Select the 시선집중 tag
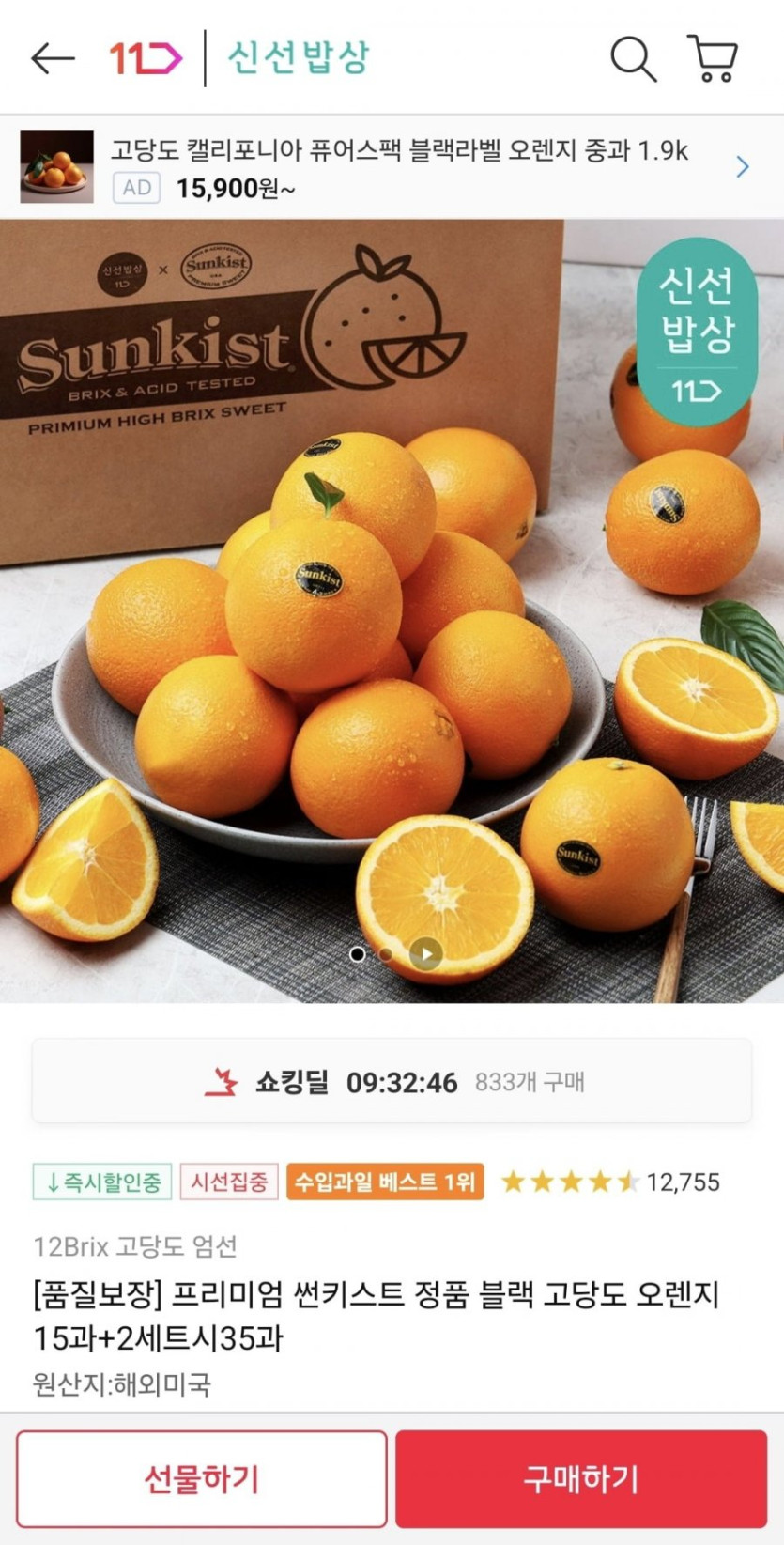Image resolution: width=784 pixels, height=1545 pixels. [229, 1182]
